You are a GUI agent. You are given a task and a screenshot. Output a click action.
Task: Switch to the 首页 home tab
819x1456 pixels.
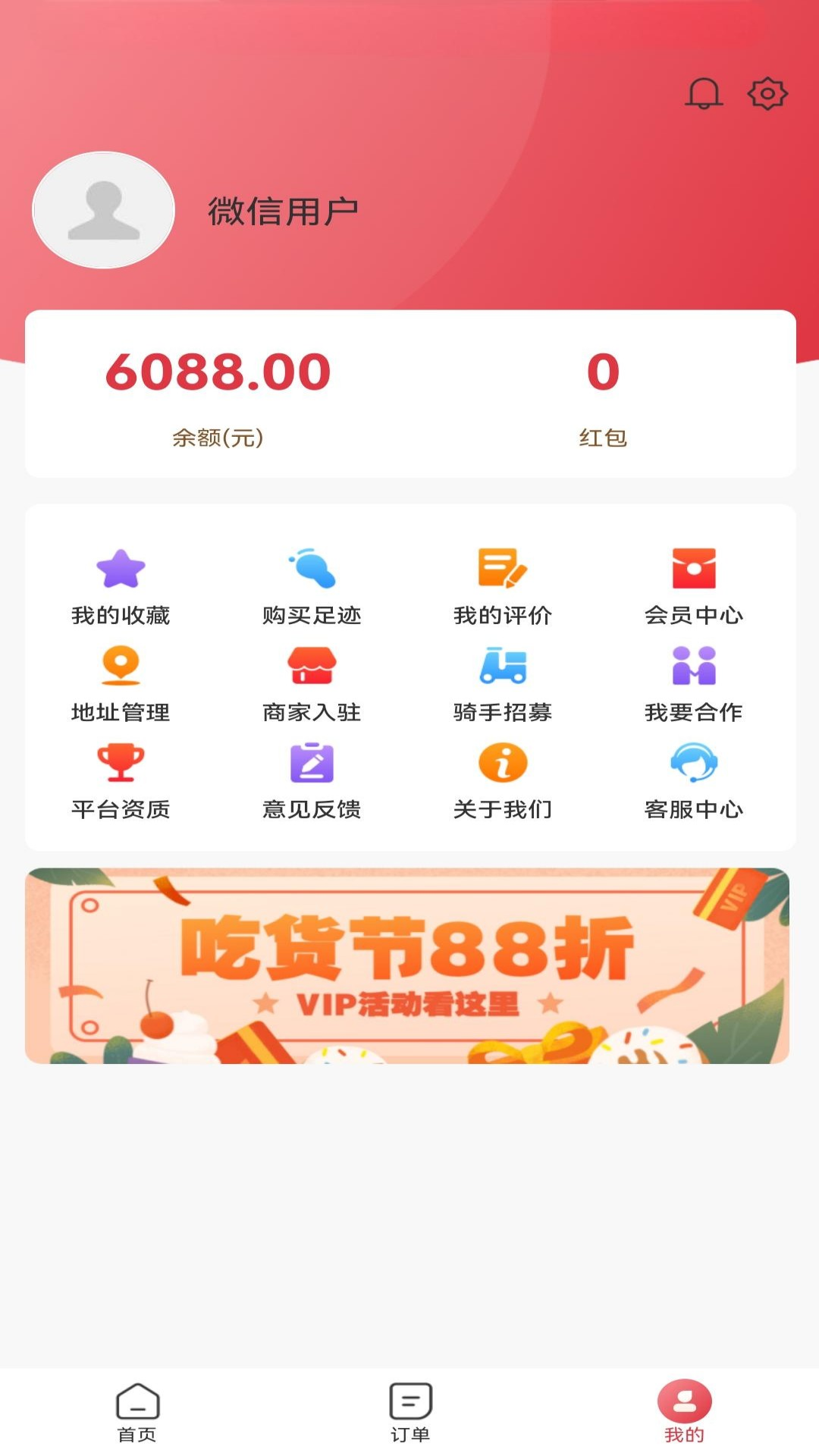click(x=137, y=1412)
